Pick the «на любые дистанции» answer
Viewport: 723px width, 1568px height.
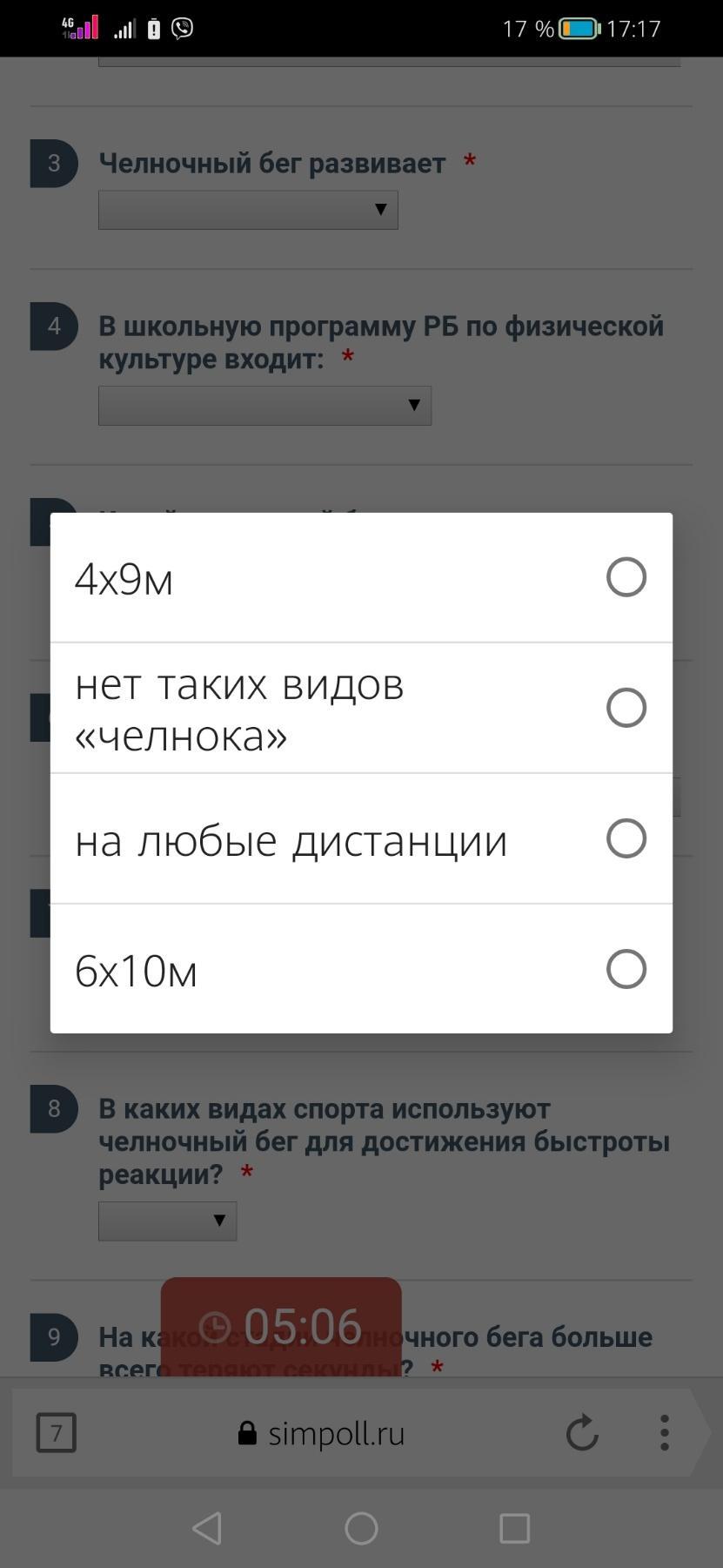[x=361, y=838]
